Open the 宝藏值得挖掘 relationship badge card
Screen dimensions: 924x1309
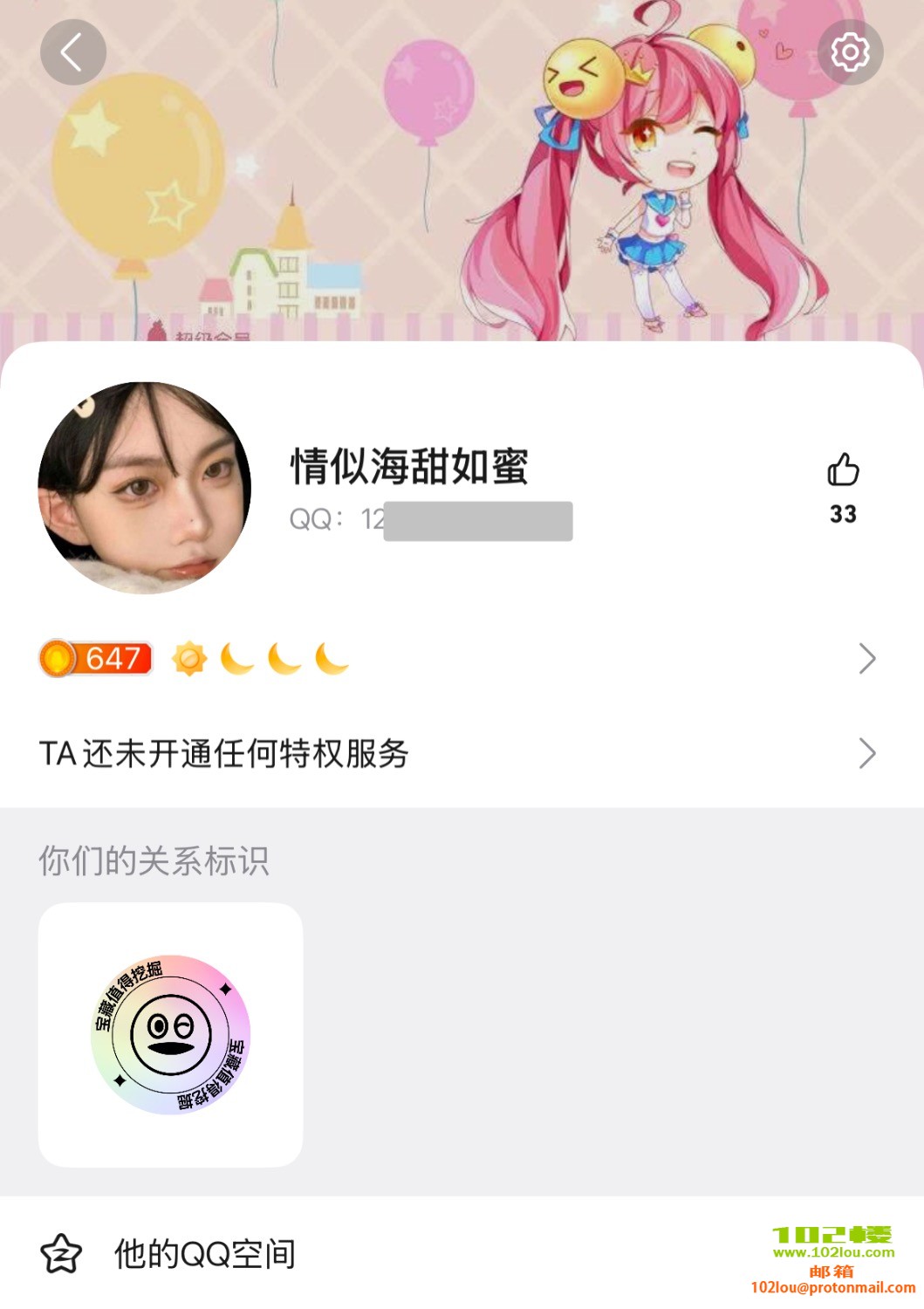point(171,1034)
